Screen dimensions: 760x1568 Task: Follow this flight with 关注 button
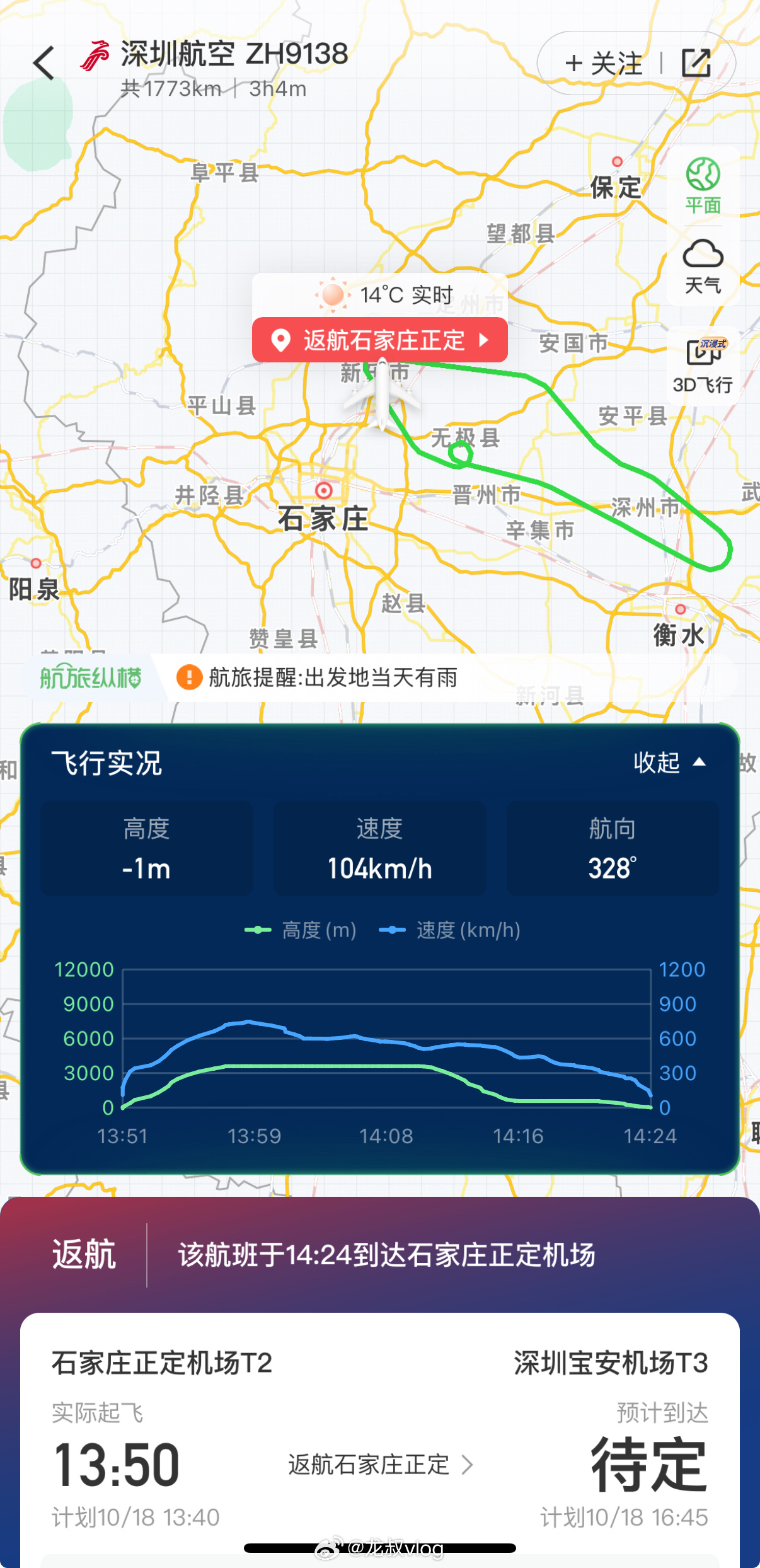click(604, 64)
